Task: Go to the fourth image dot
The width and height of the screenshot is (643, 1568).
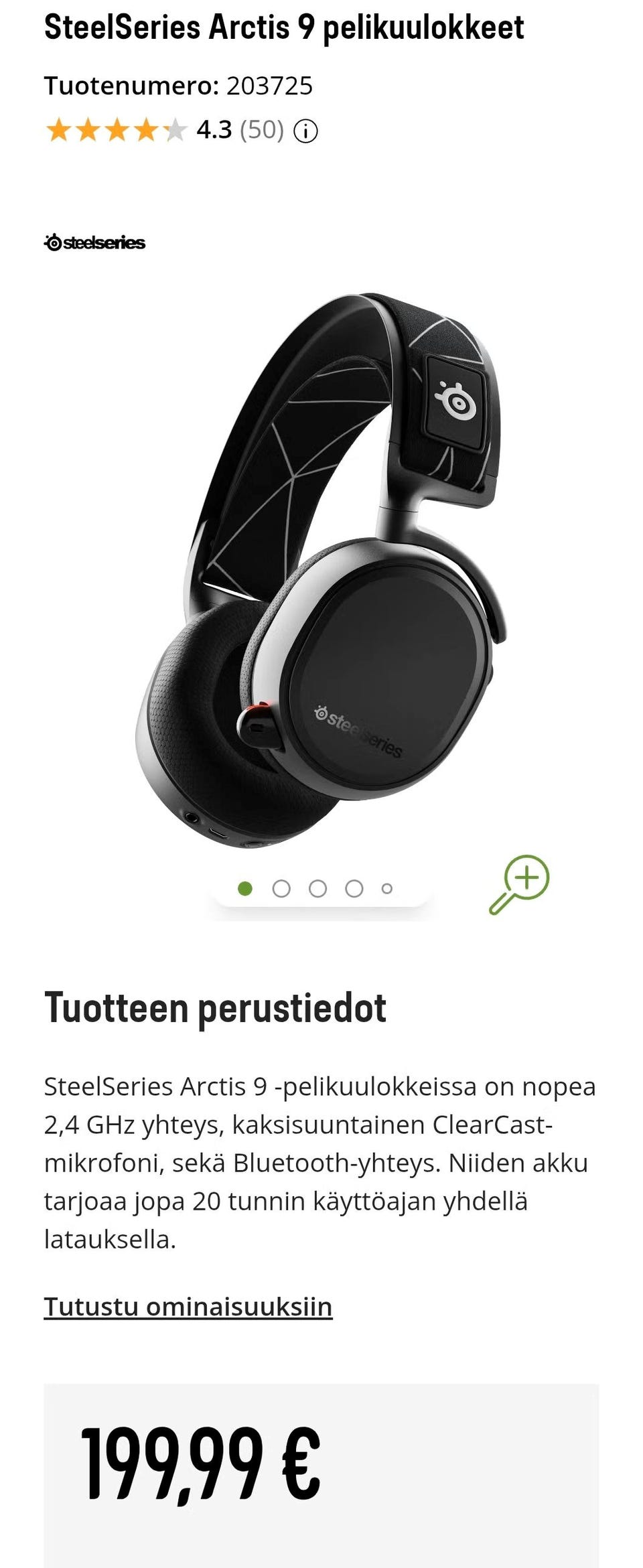Action: tap(354, 889)
